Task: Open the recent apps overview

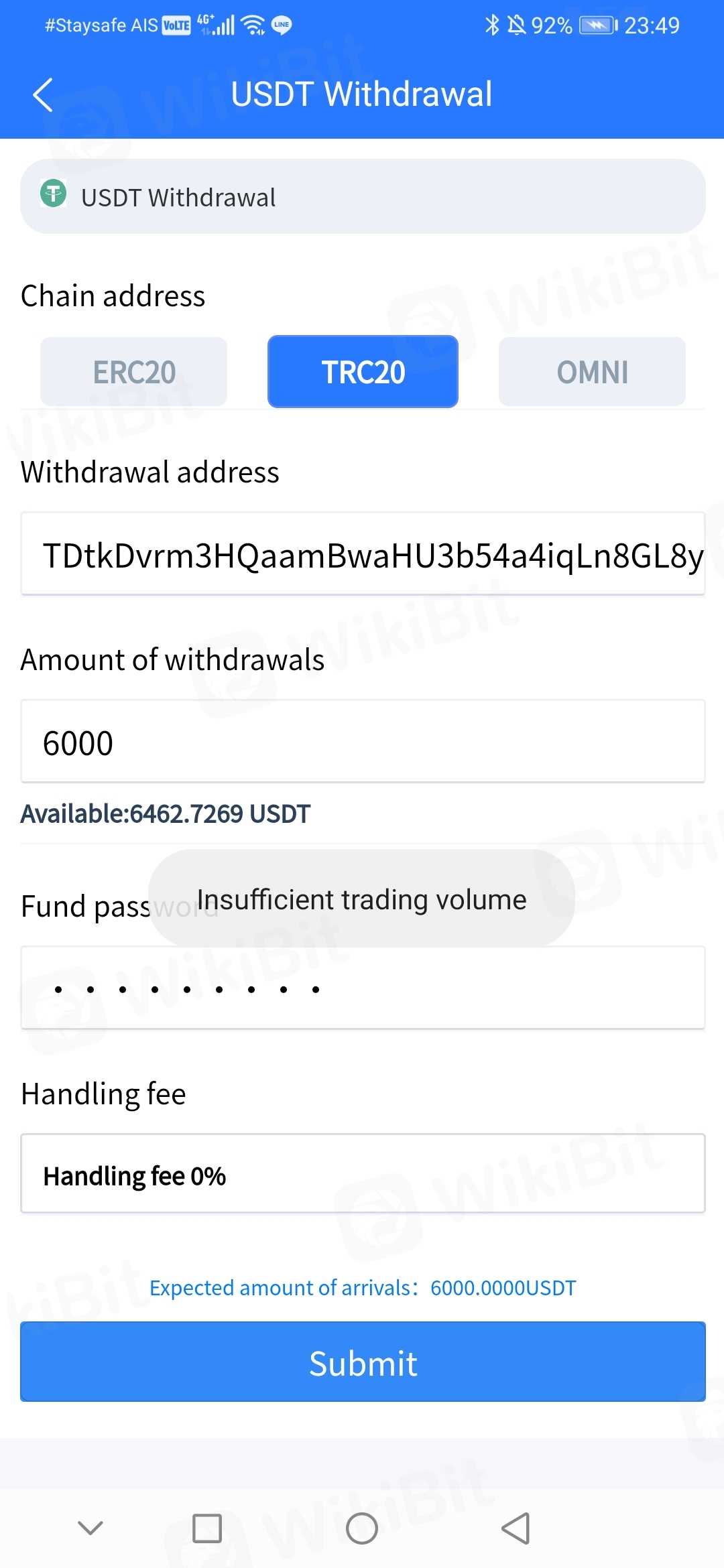Action: click(207, 1528)
